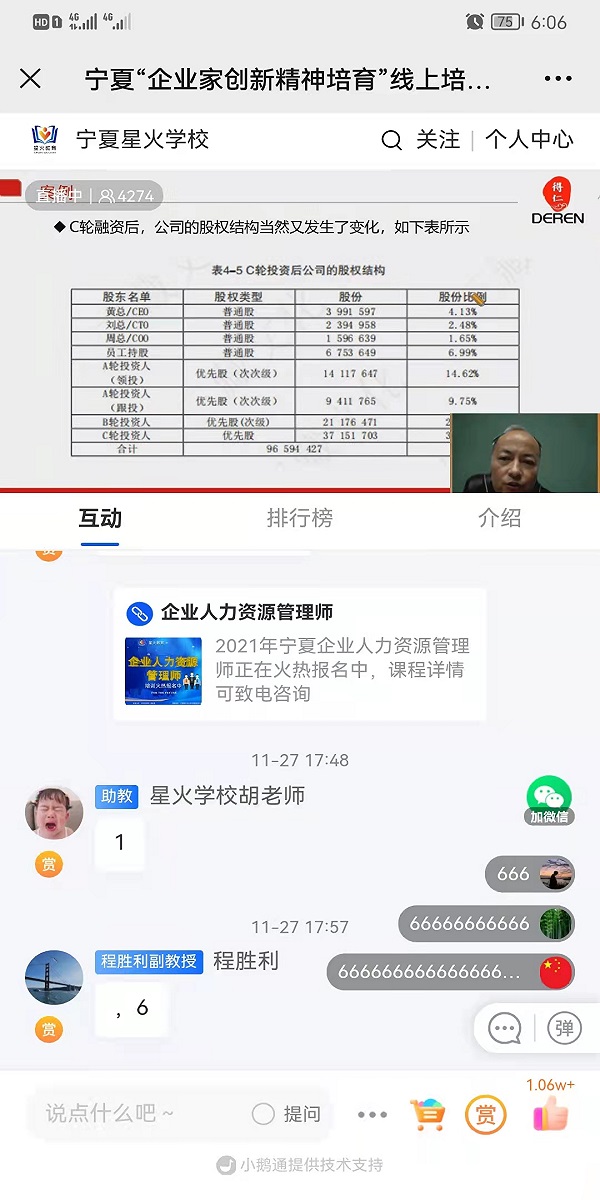Reward 星火学校胡老师 with the 赏 badge

click(48, 864)
